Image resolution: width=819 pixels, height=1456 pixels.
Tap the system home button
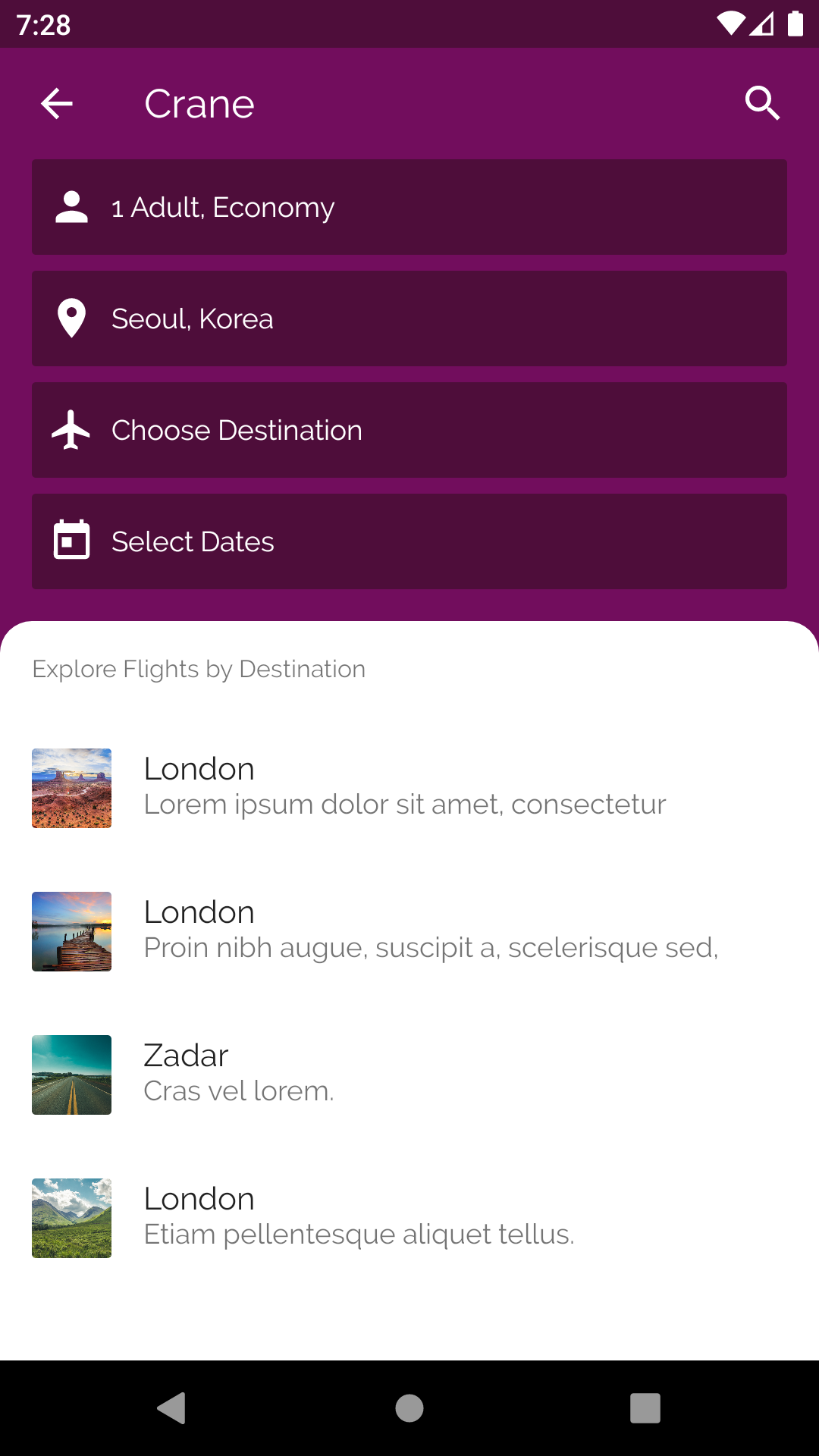click(409, 1408)
